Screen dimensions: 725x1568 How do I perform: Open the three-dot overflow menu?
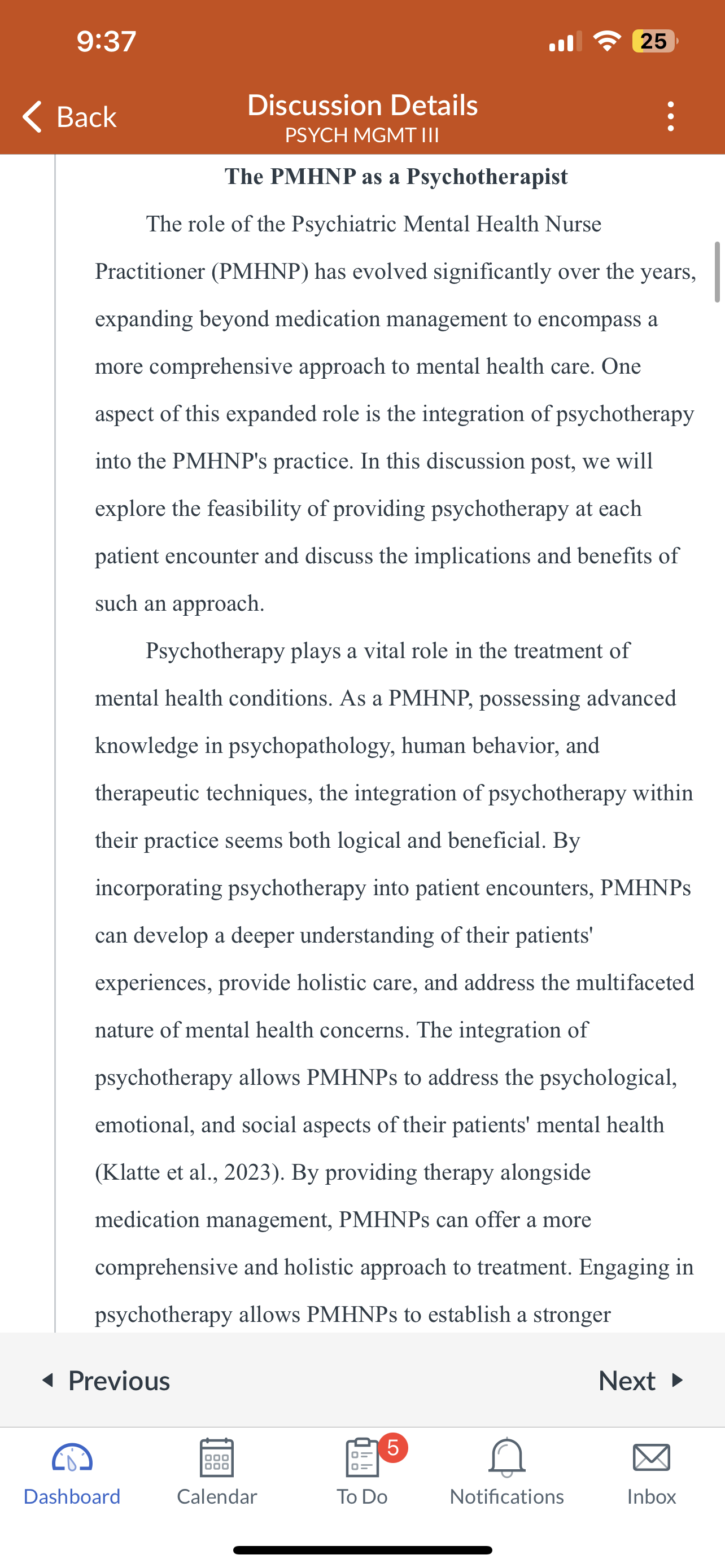click(670, 116)
